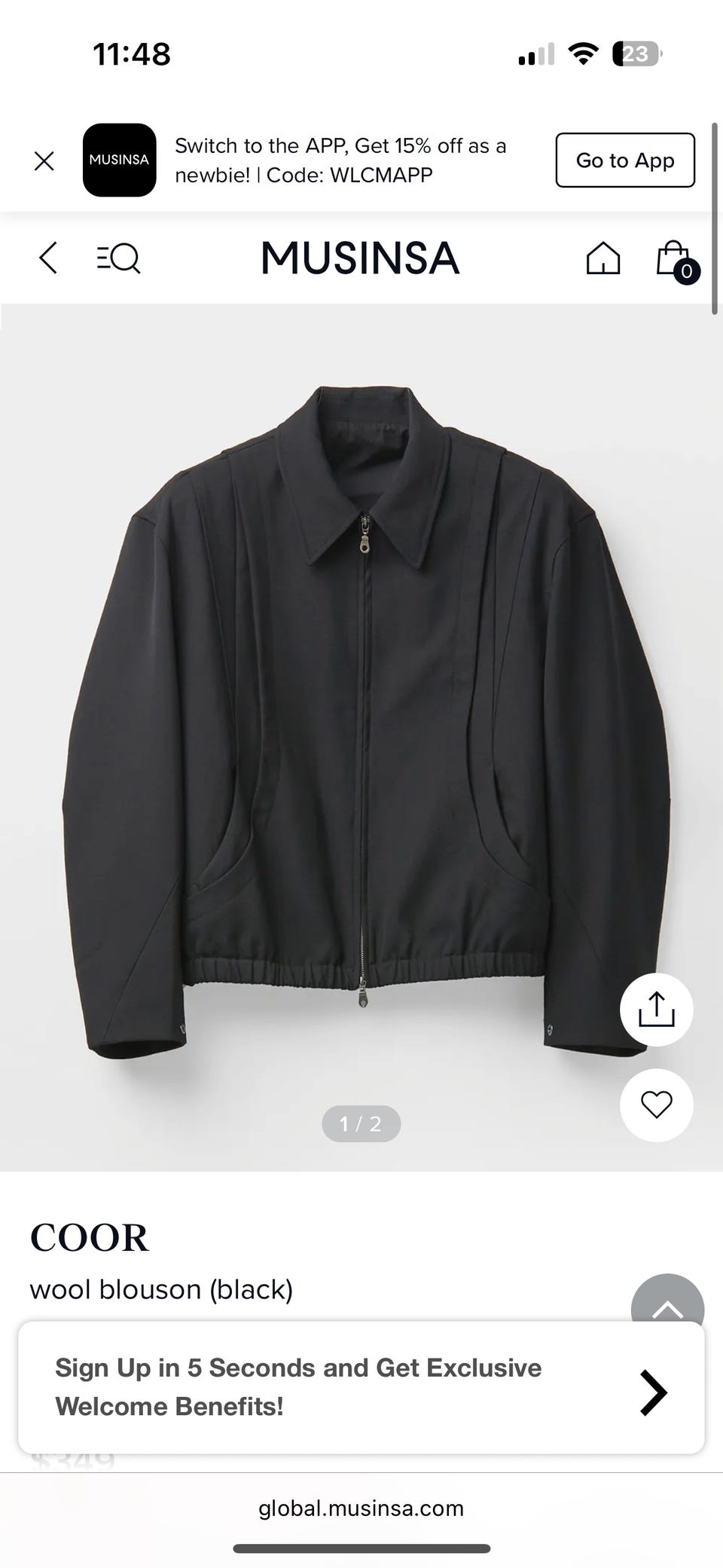Tap the Go to App button
Image resolution: width=723 pixels, height=1568 pixels.
(x=624, y=160)
